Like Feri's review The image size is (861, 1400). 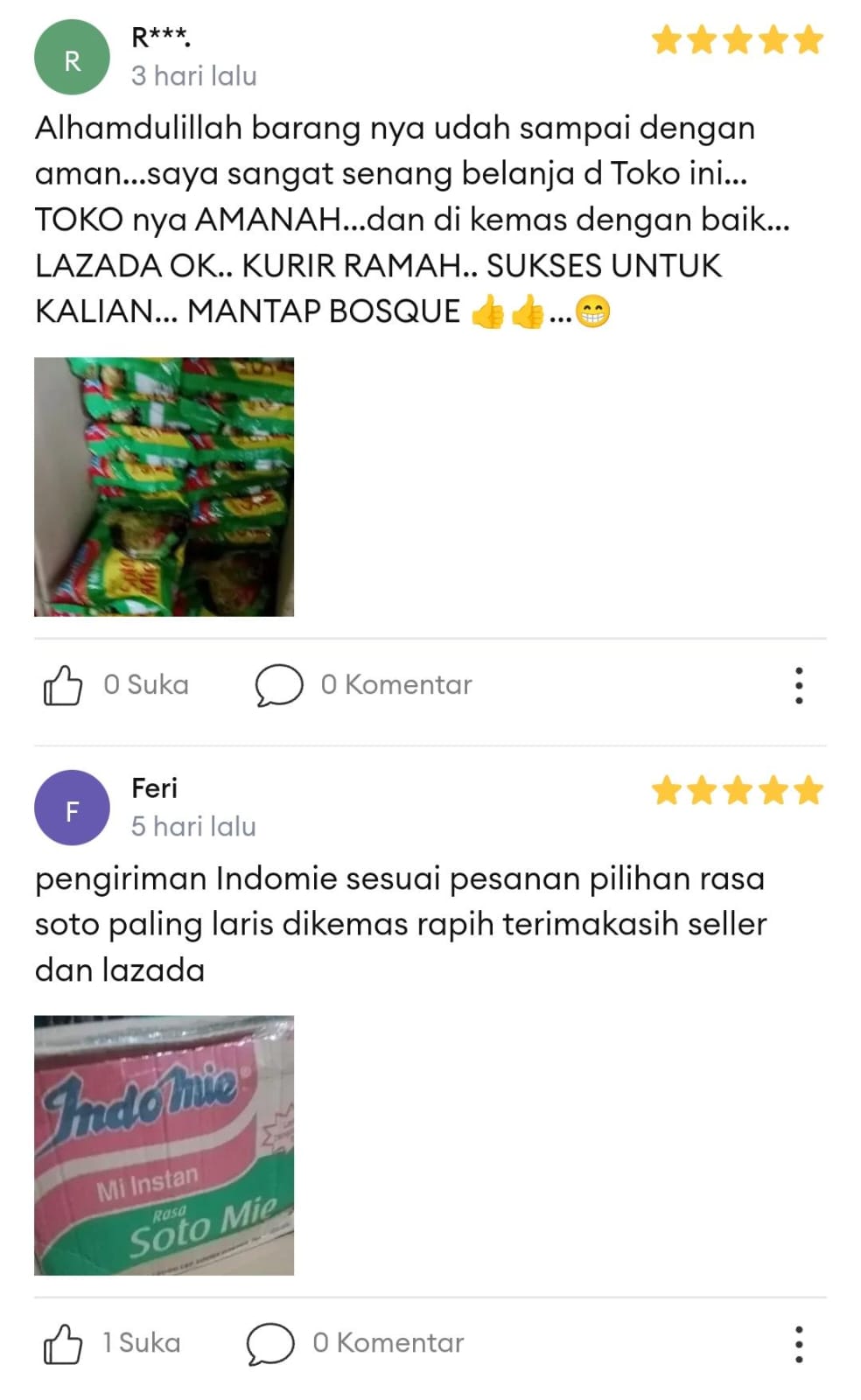(x=63, y=1343)
